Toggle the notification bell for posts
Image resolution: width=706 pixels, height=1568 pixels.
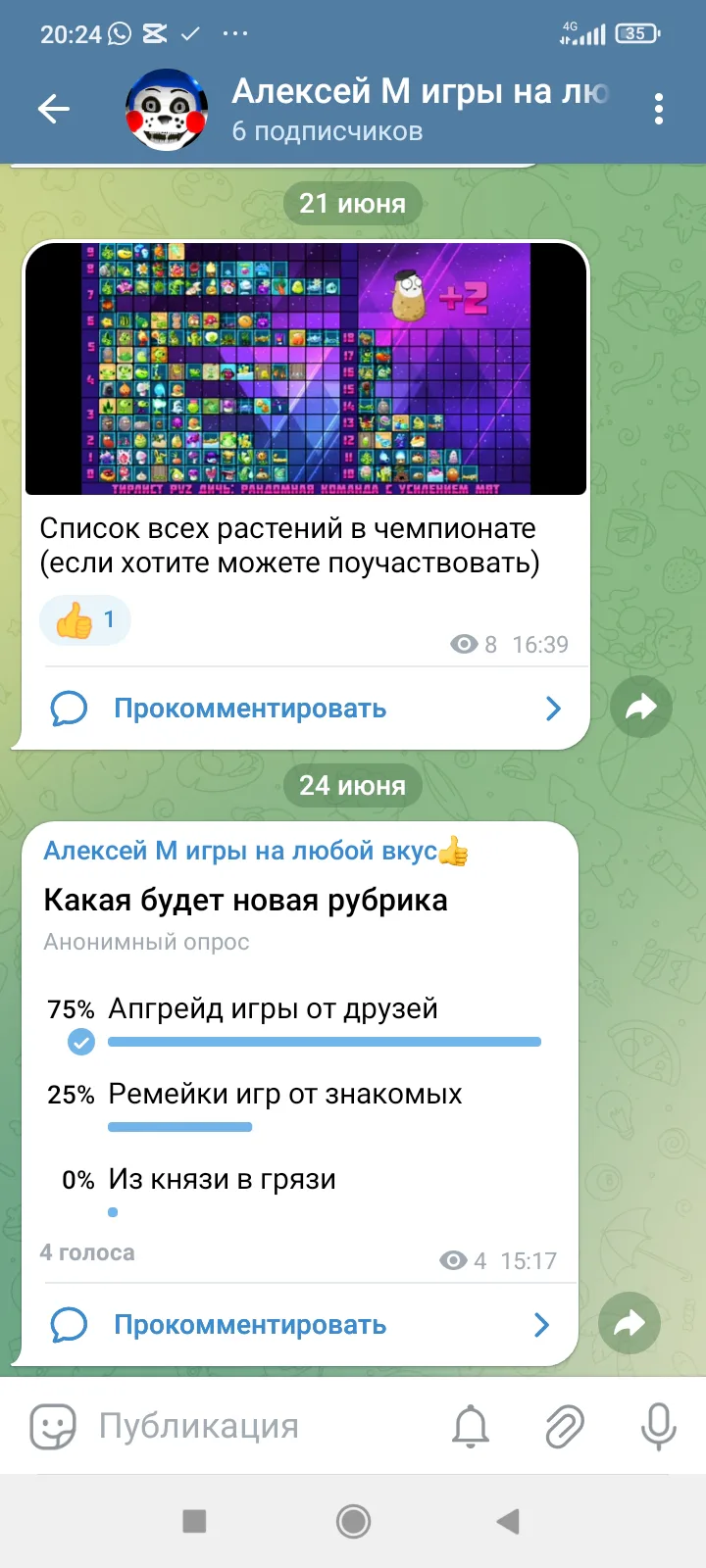click(x=471, y=1426)
